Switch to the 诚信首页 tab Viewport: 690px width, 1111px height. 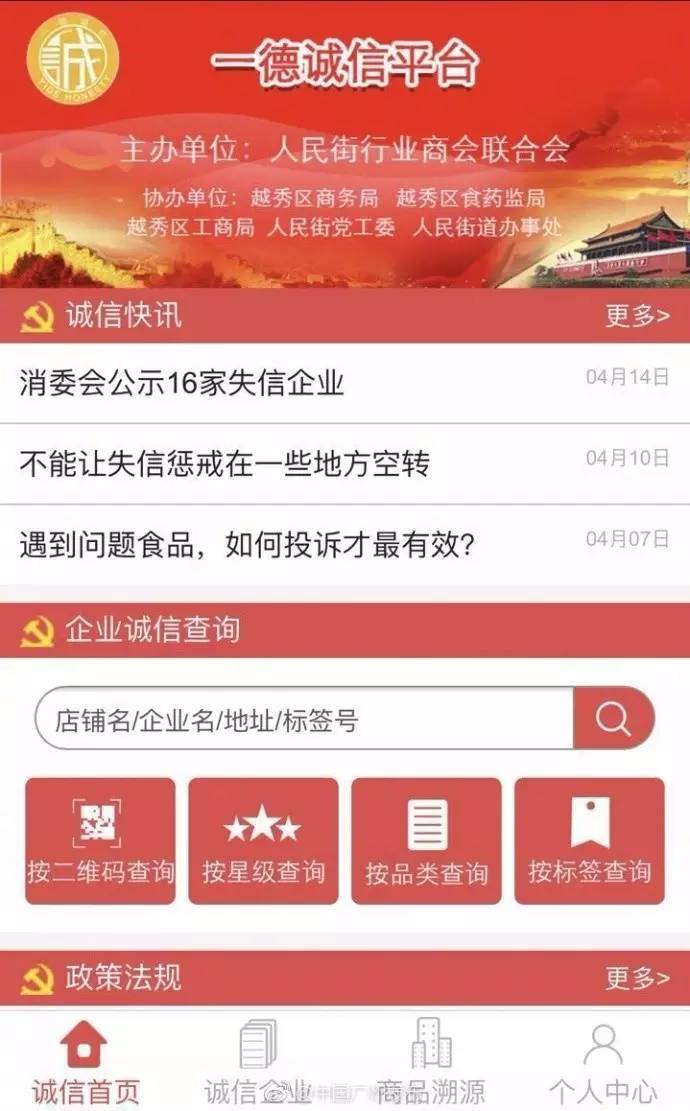coord(85,1061)
